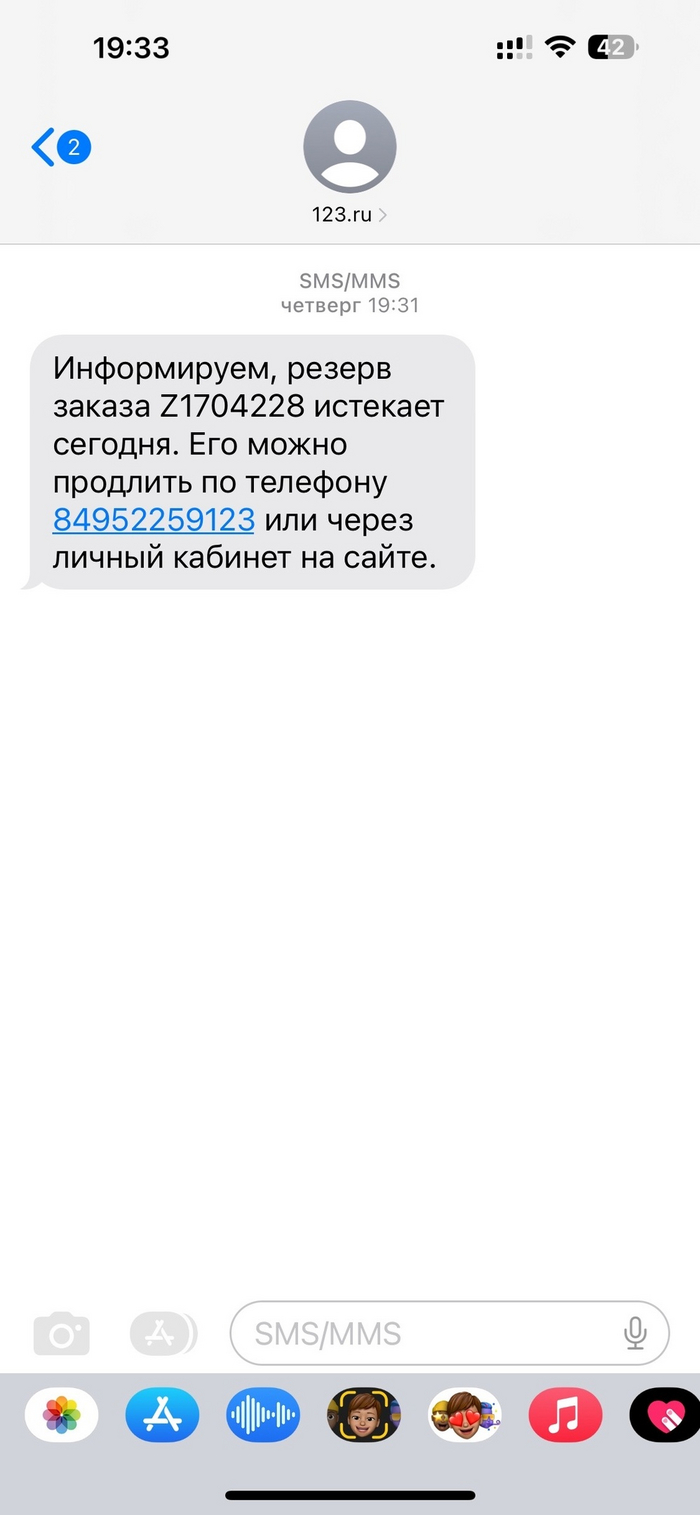Toggle the App Store apps drawer
Image resolution: width=700 pixels, height=1515 pixels.
162,1333
